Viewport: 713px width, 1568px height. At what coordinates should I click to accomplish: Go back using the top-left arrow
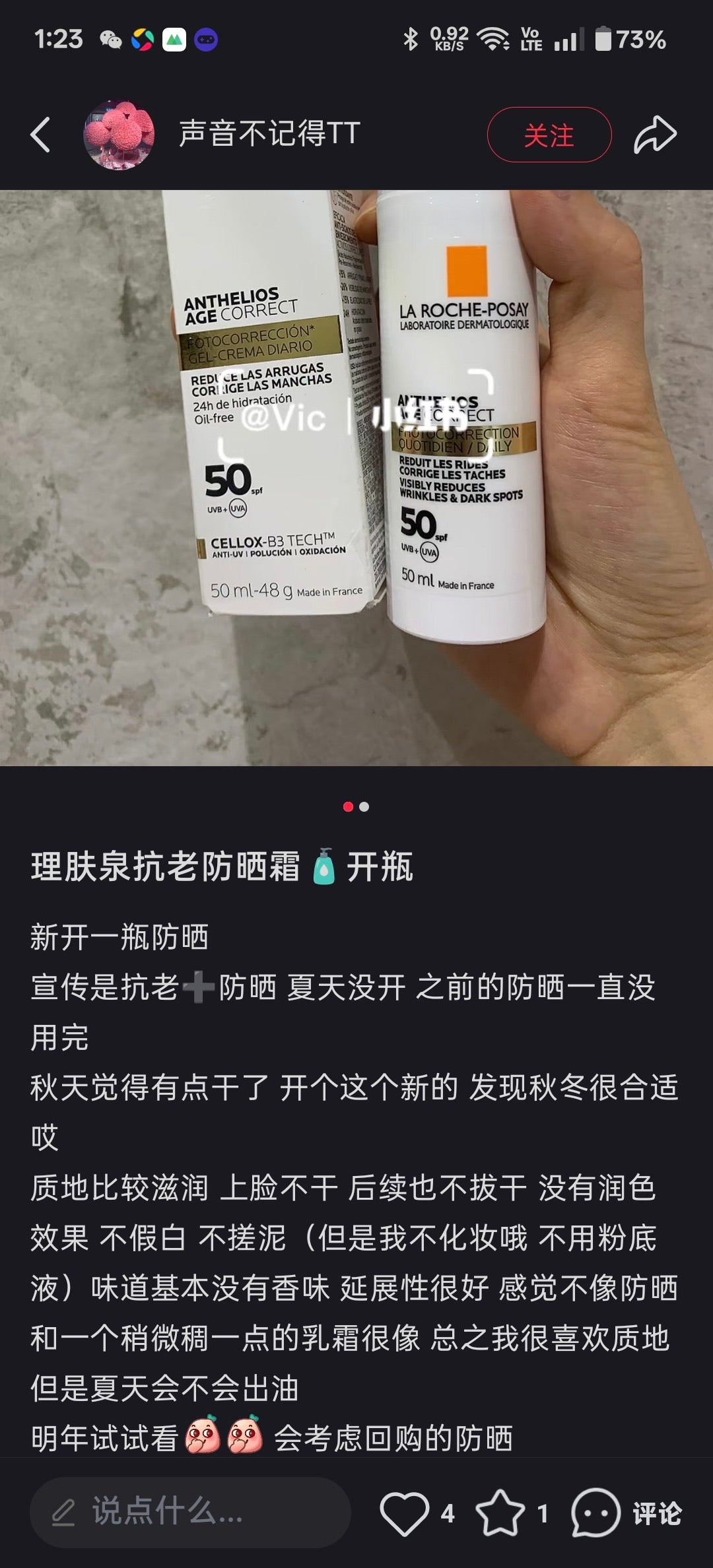point(41,135)
